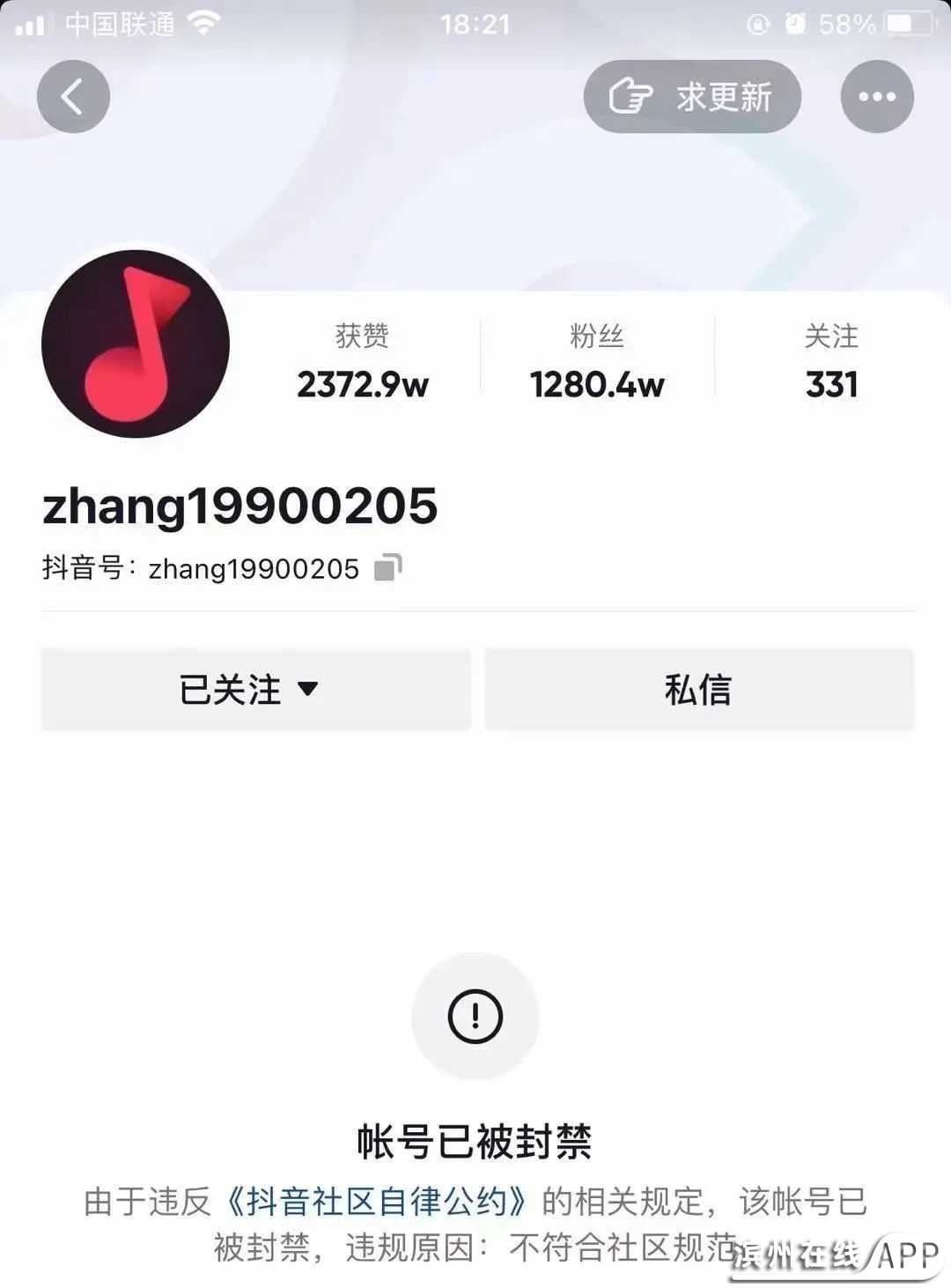The image size is (951, 1288).
Task: Open the 粉丝 1280.4w followers list
Action: tap(597, 363)
